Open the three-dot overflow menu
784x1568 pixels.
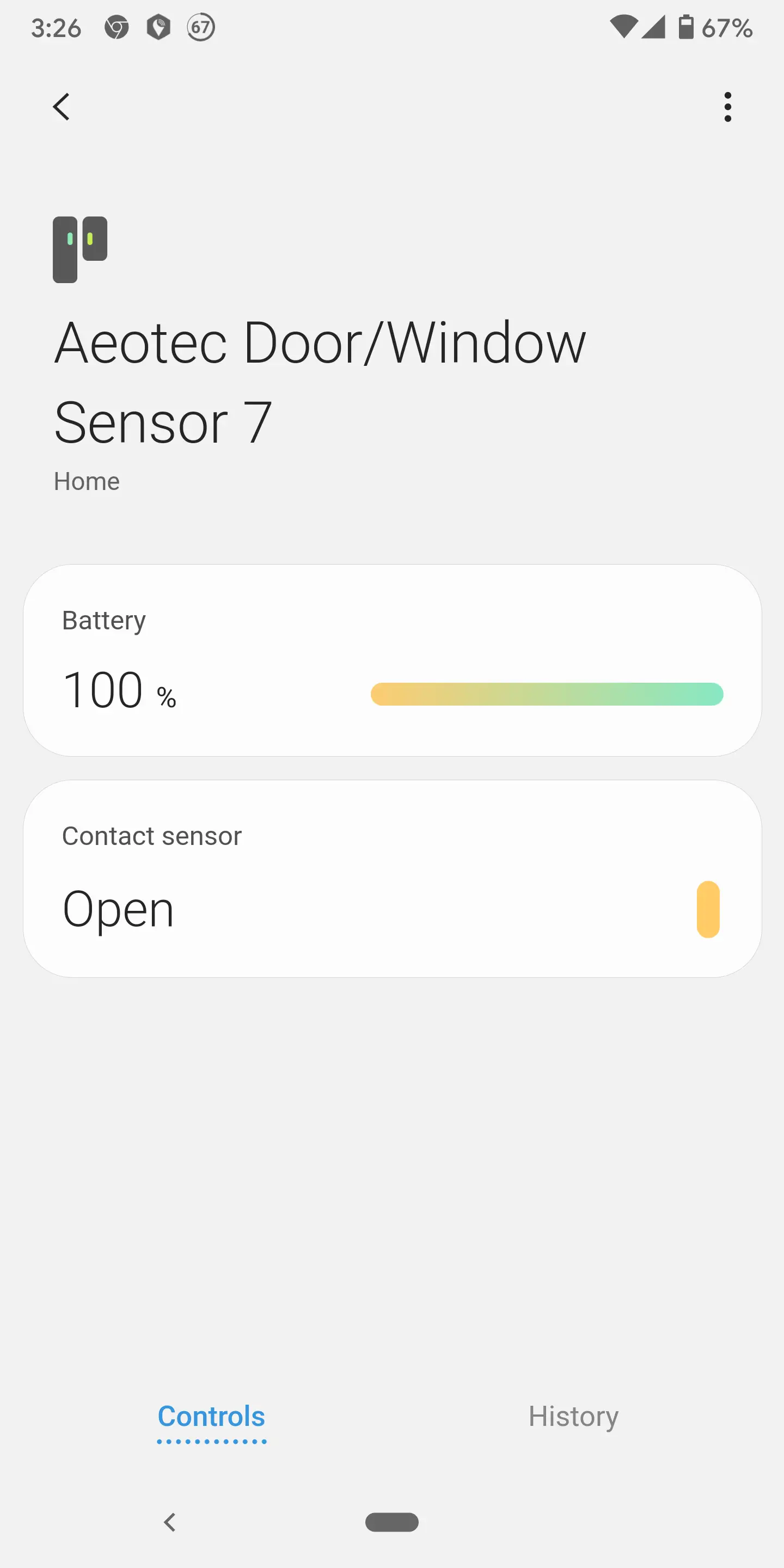pyautogui.click(x=727, y=107)
